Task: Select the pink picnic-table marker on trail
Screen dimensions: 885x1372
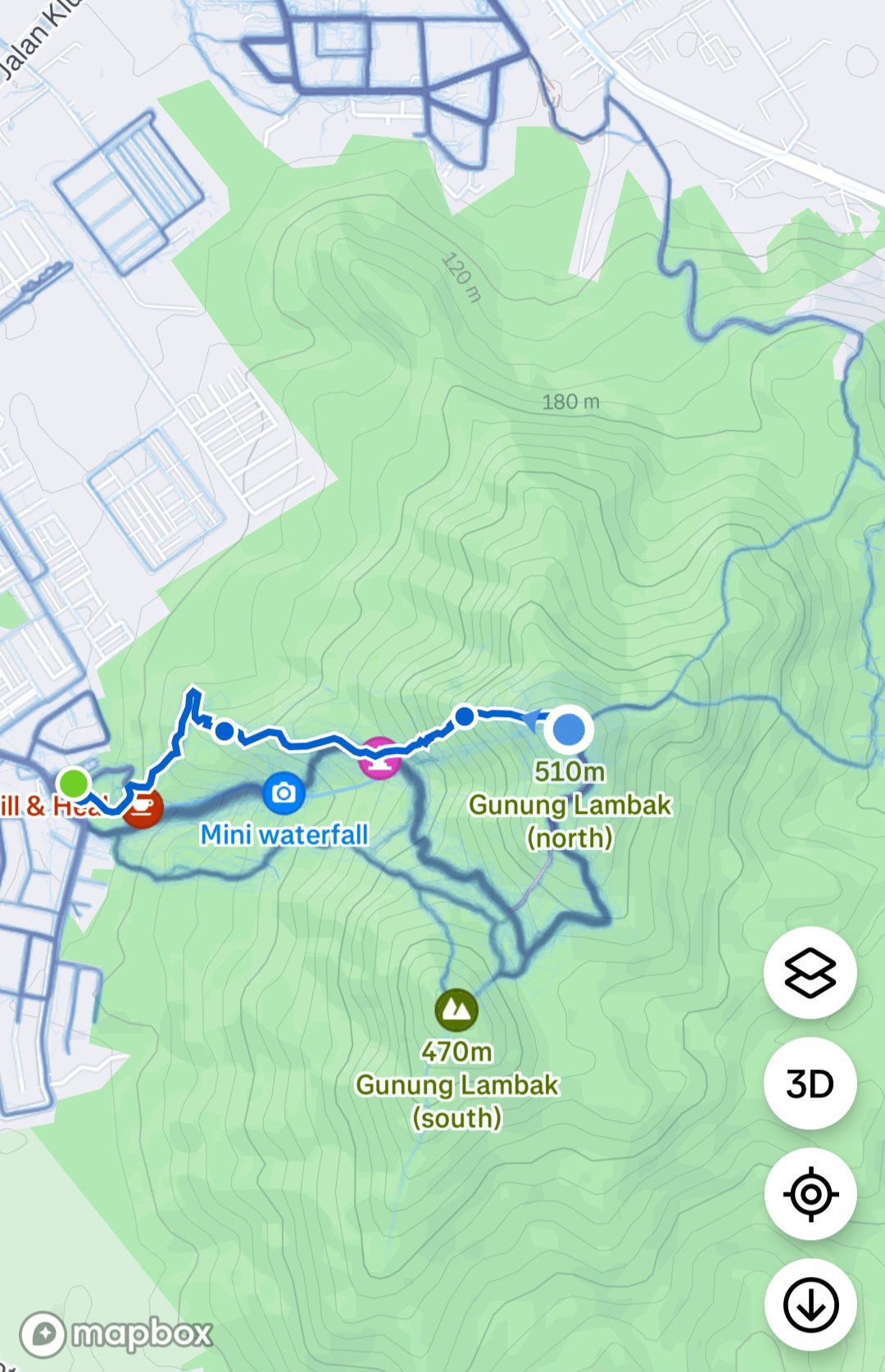Action: pyautogui.click(x=379, y=757)
